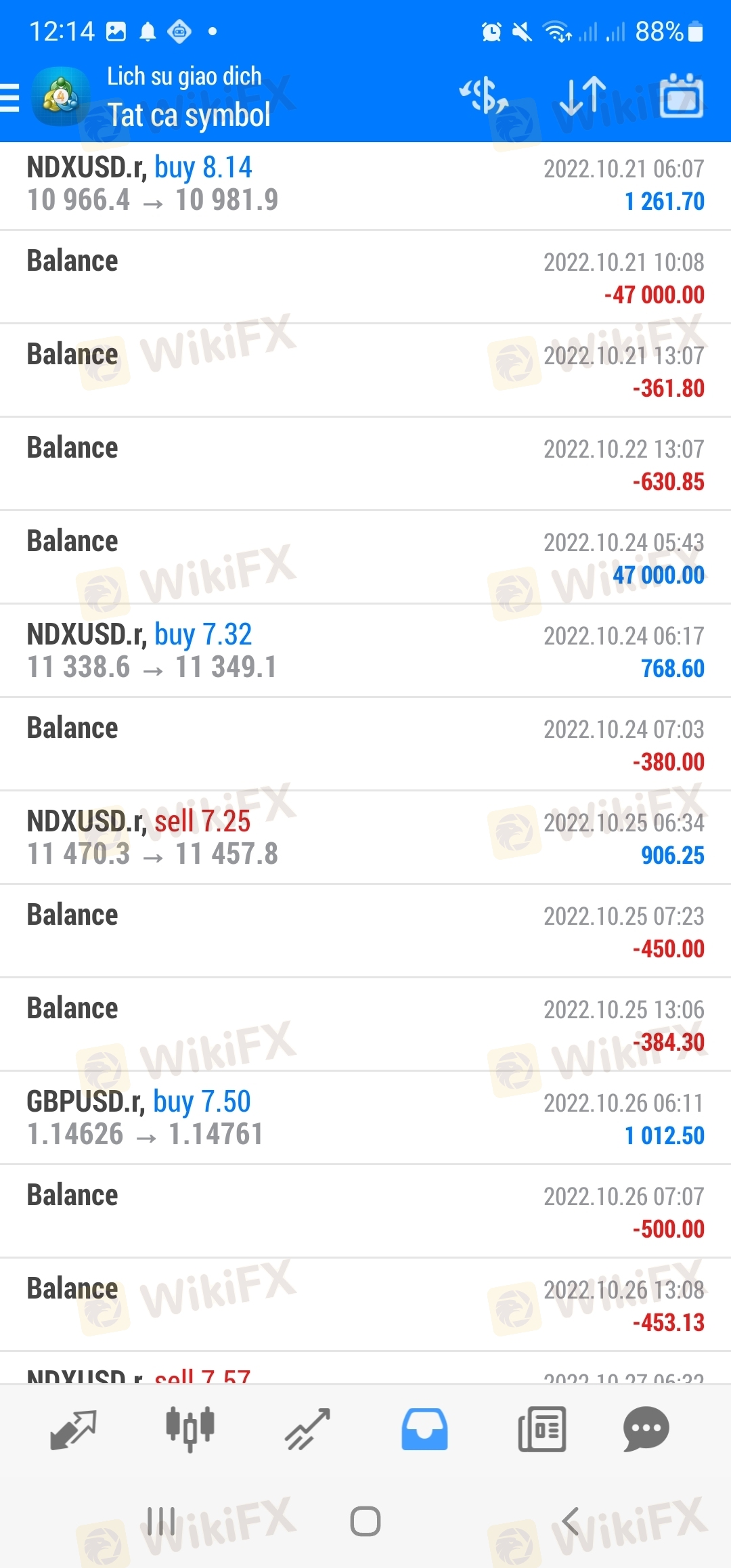Open the hamburger drawer menu
This screenshot has height=1568, width=731.
pyautogui.click(x=9, y=97)
